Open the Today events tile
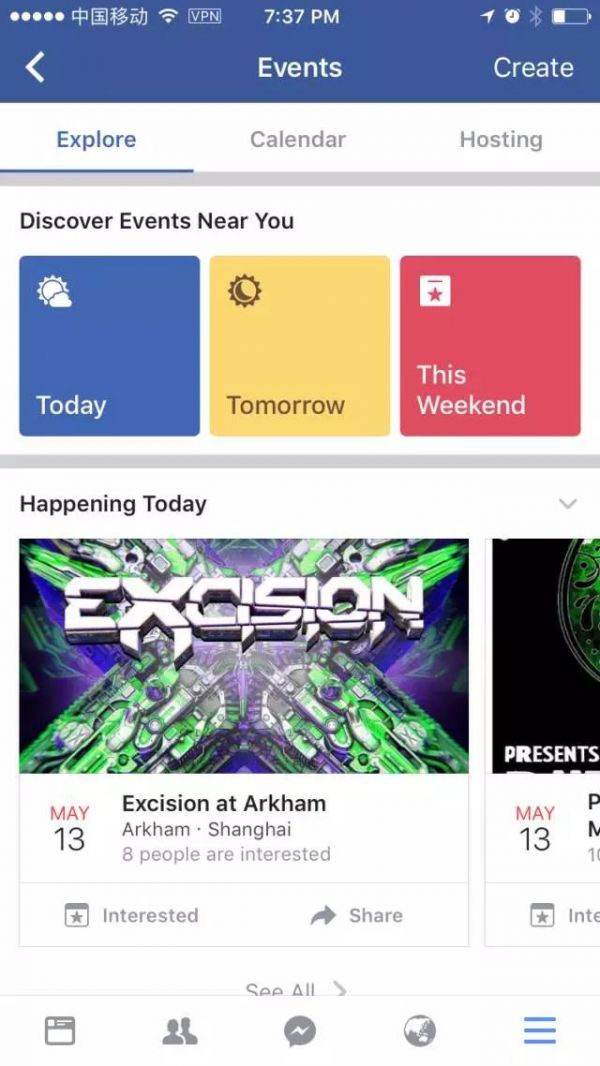This screenshot has width=600, height=1066. click(109, 346)
